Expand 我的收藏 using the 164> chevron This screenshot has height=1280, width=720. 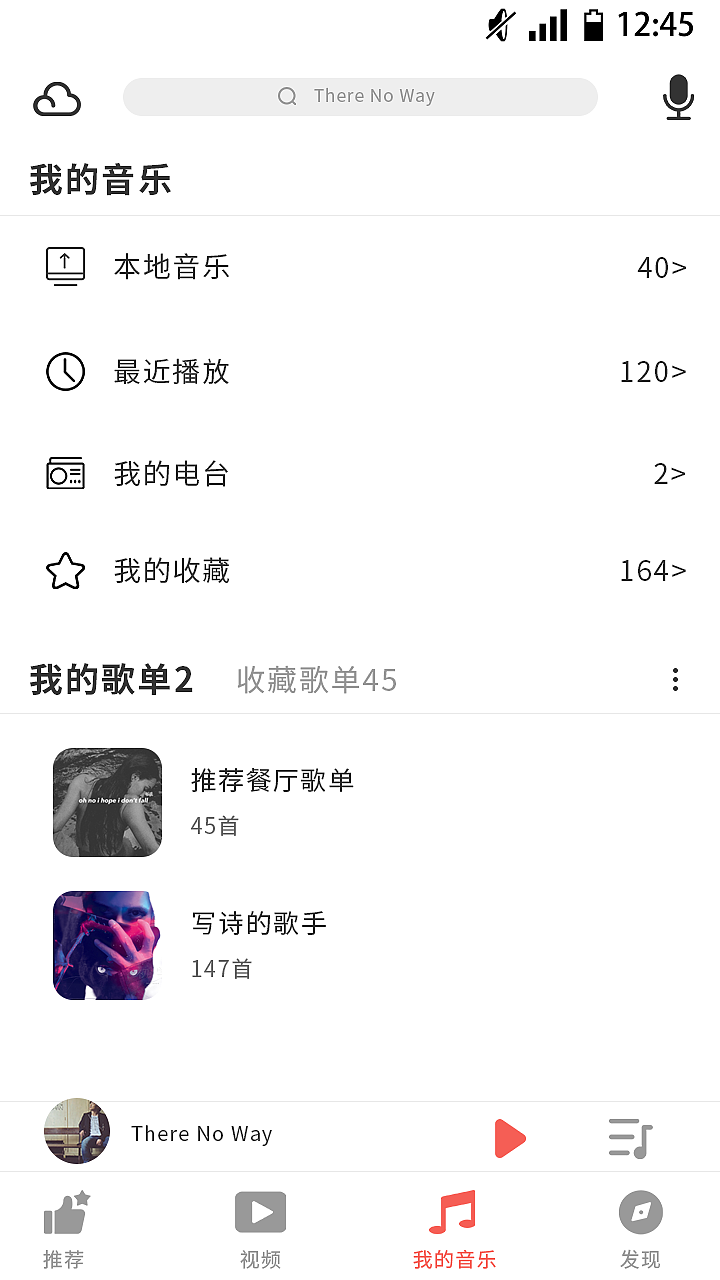point(652,570)
